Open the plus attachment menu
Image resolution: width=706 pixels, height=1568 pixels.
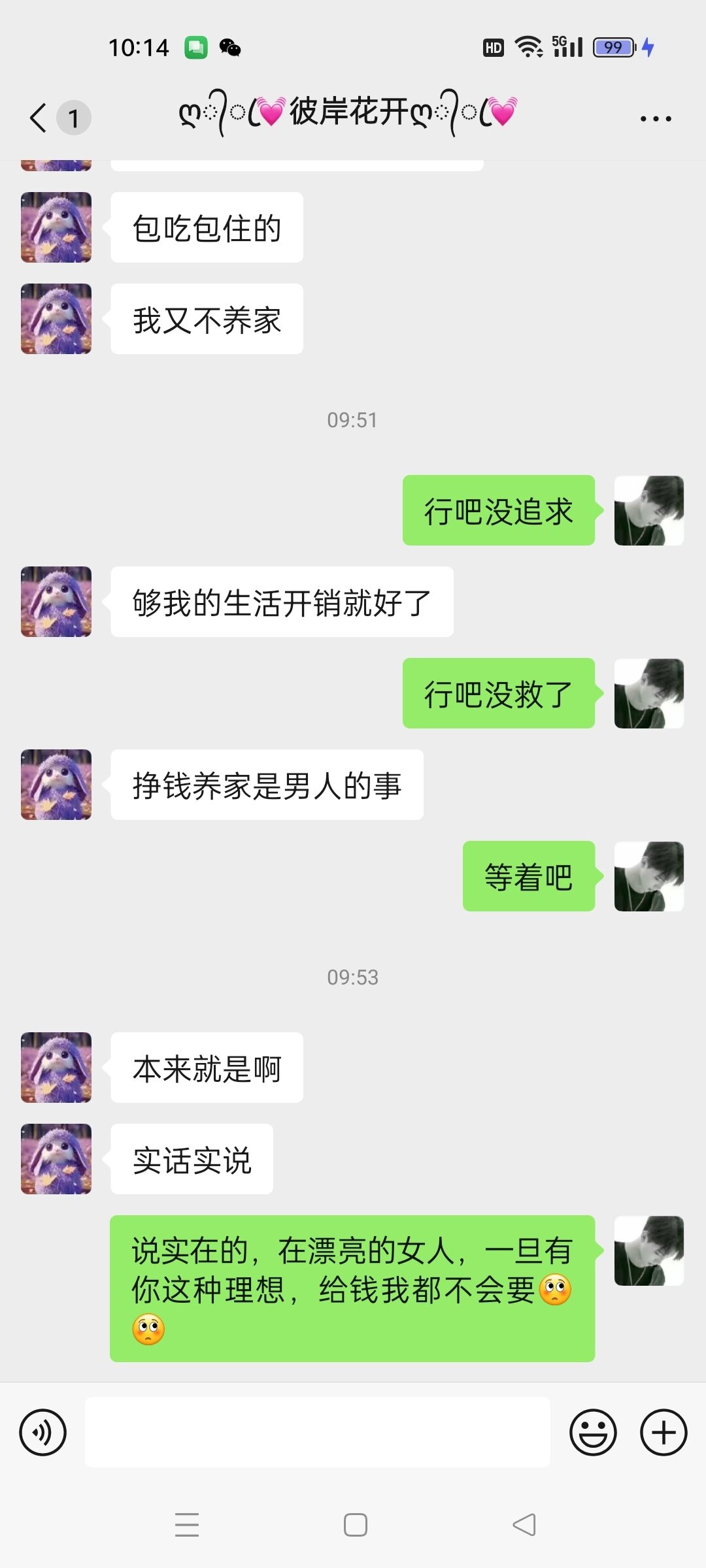click(663, 1432)
